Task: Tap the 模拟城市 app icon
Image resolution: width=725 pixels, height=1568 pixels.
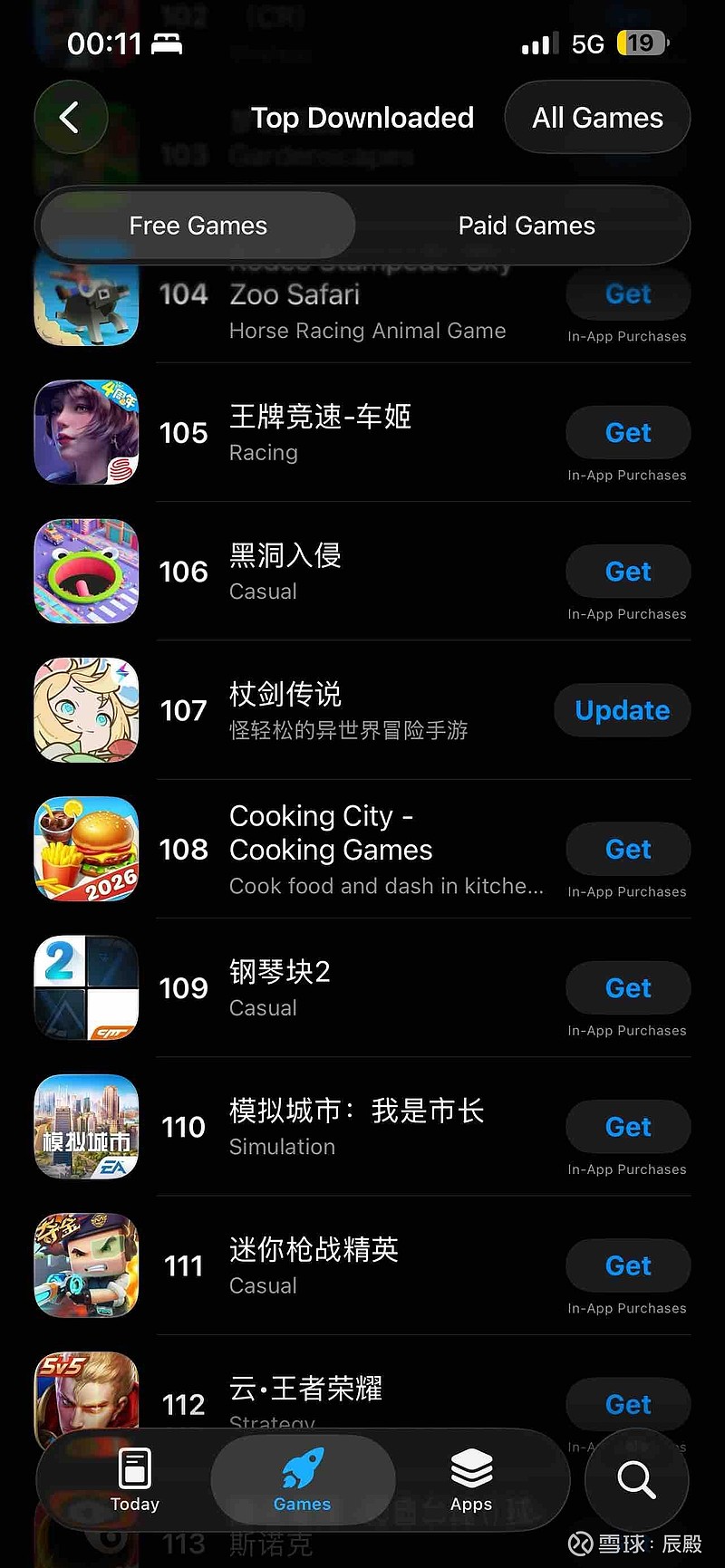Action: [x=86, y=1127]
